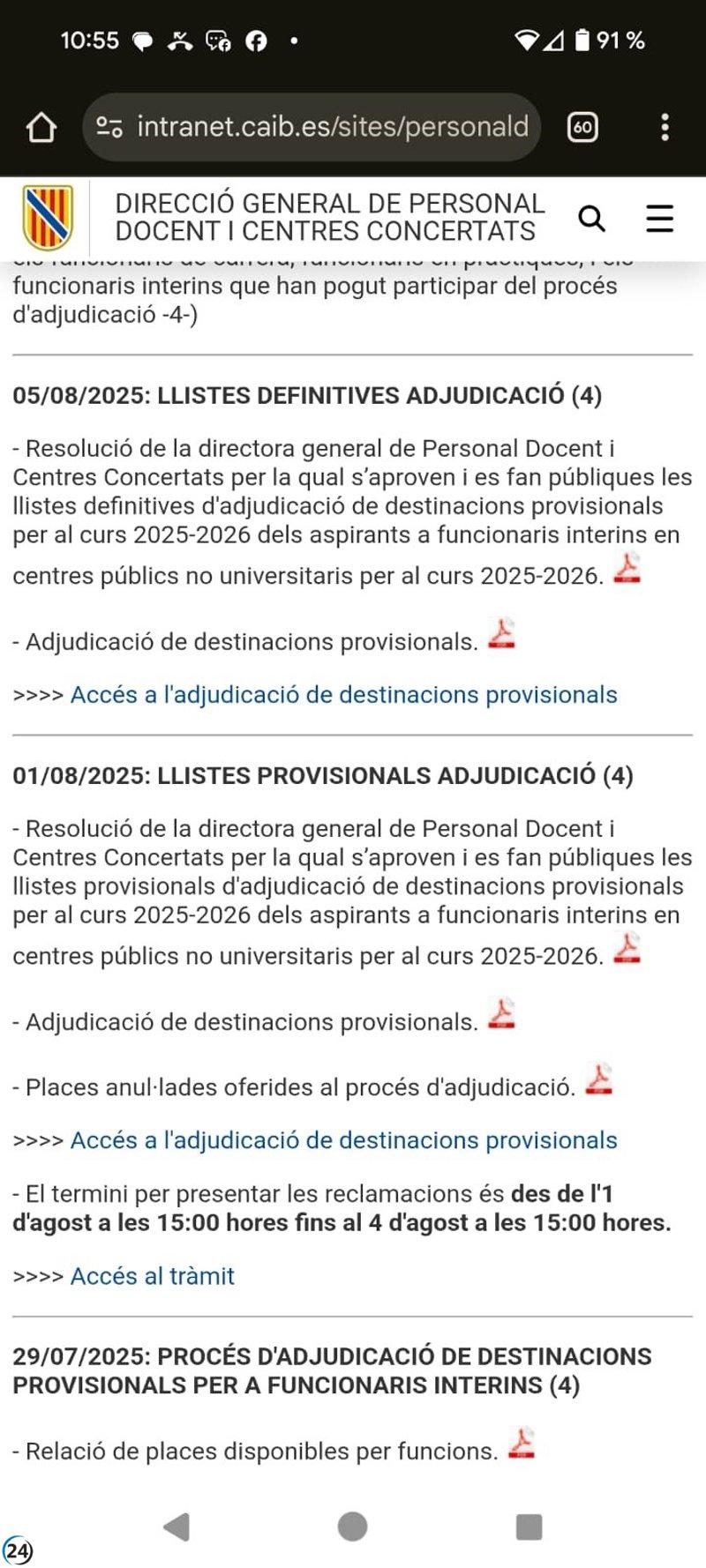
Task: Tap the CAIB coat of arms logo
Action: [49, 218]
